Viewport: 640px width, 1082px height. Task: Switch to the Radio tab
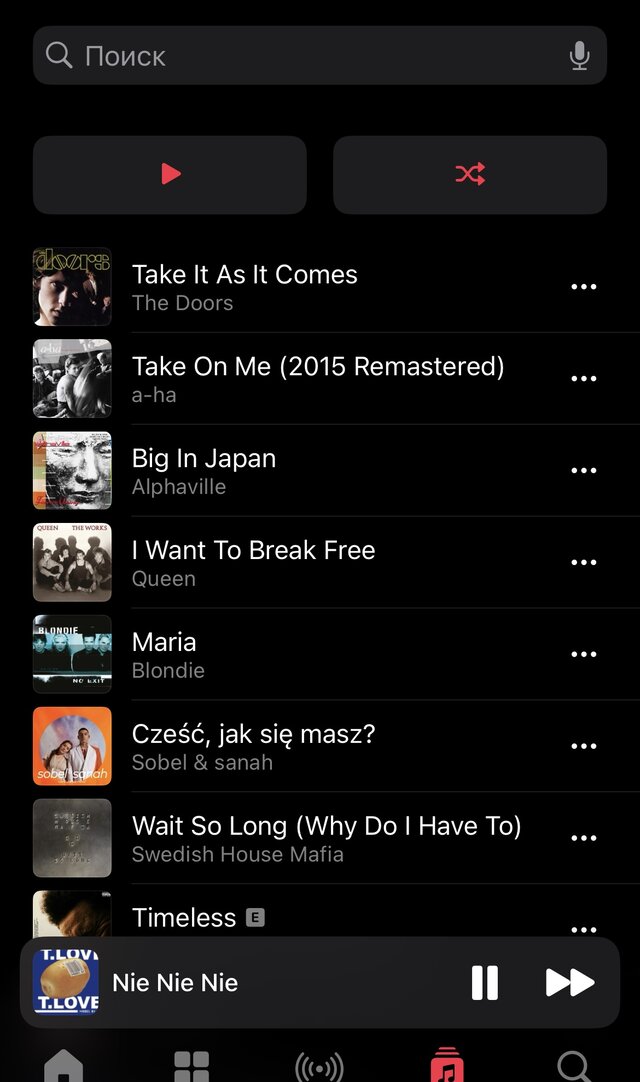pyautogui.click(x=319, y=1066)
